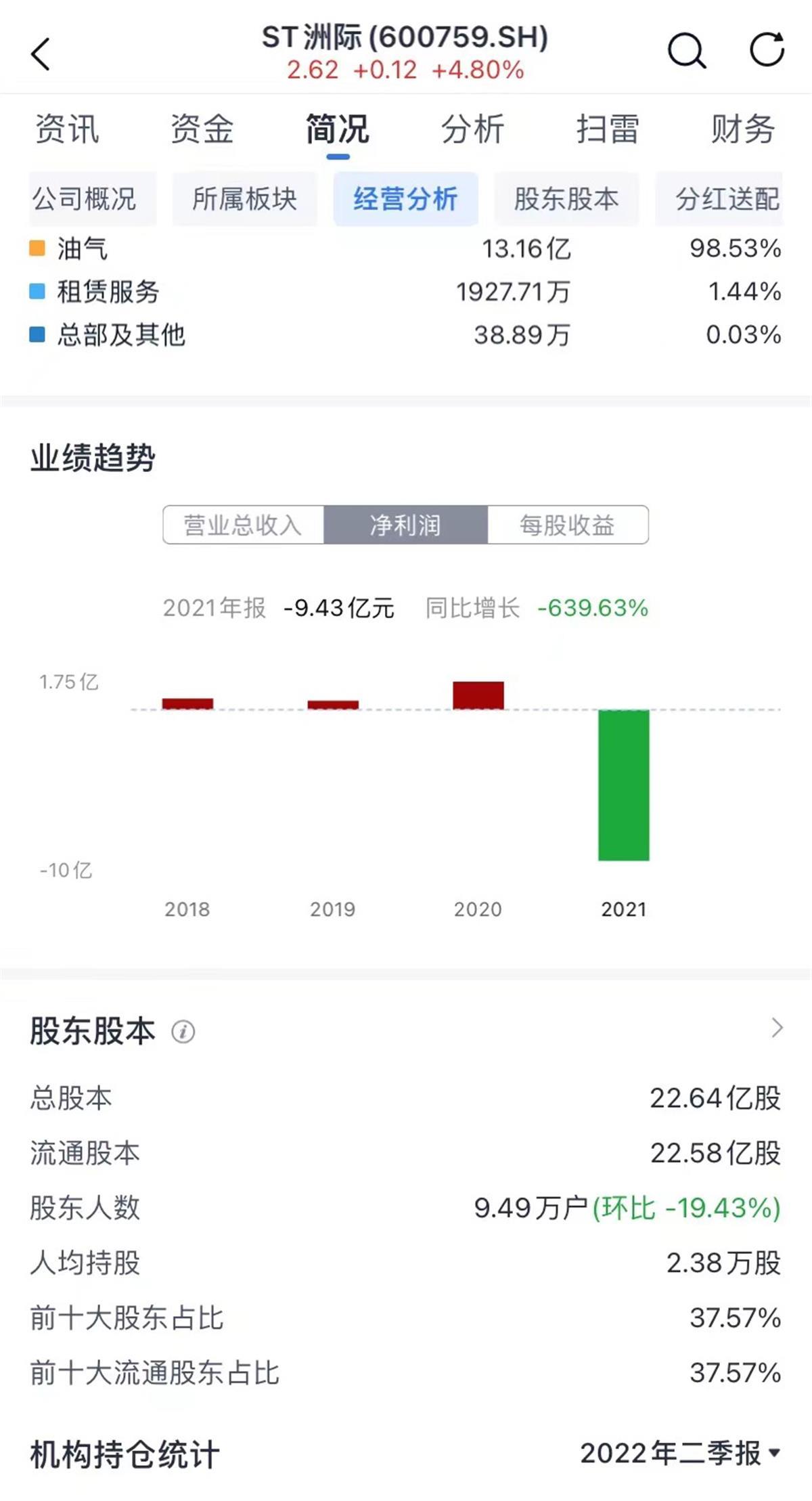The height and width of the screenshot is (1501, 812).
Task: Open 股东股本 details via the chevron
Action: pos(777,1028)
